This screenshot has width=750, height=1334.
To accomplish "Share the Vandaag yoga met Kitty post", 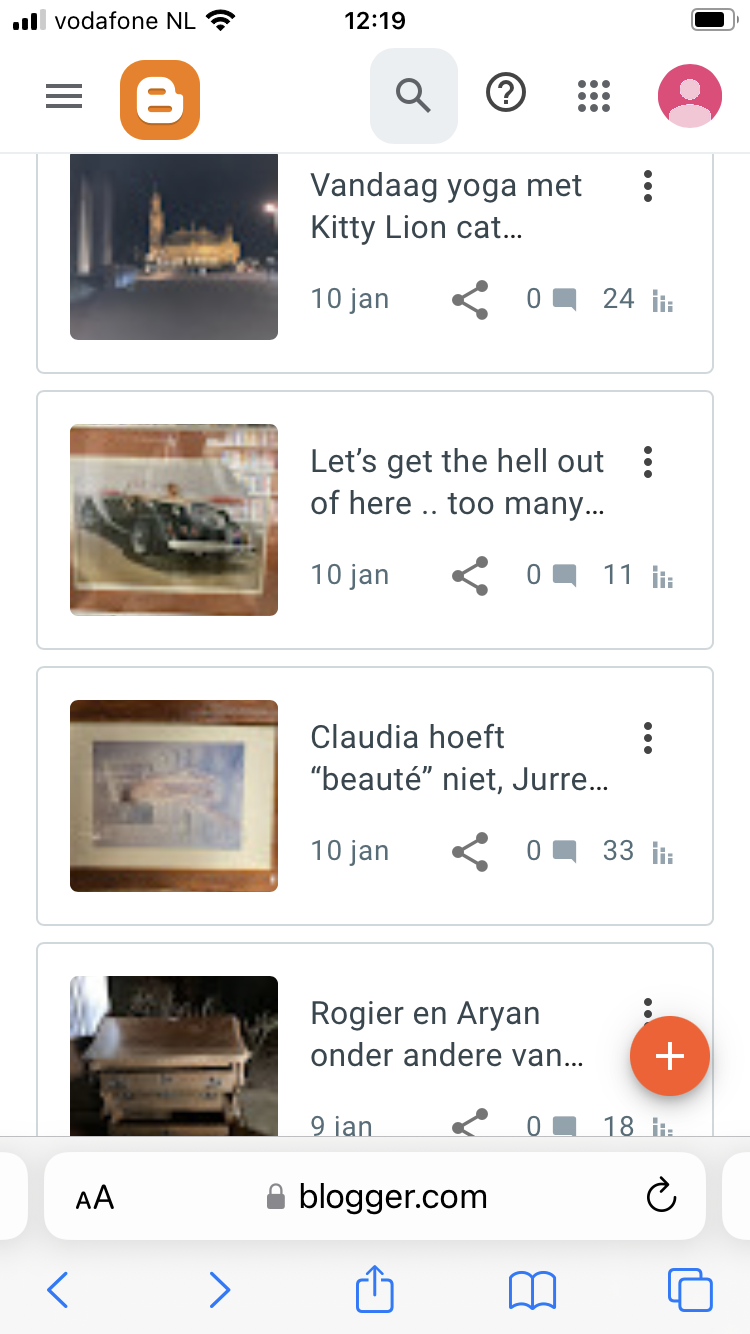I will click(x=470, y=299).
